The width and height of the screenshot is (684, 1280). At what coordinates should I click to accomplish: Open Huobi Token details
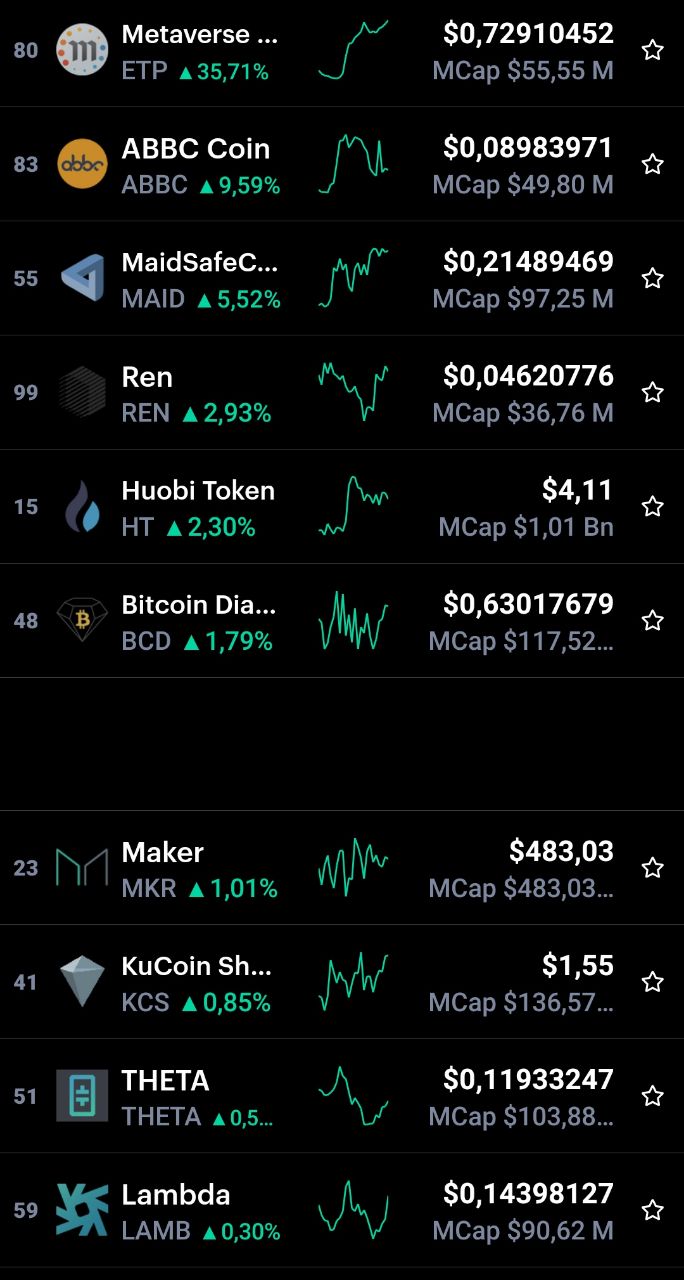pos(342,506)
